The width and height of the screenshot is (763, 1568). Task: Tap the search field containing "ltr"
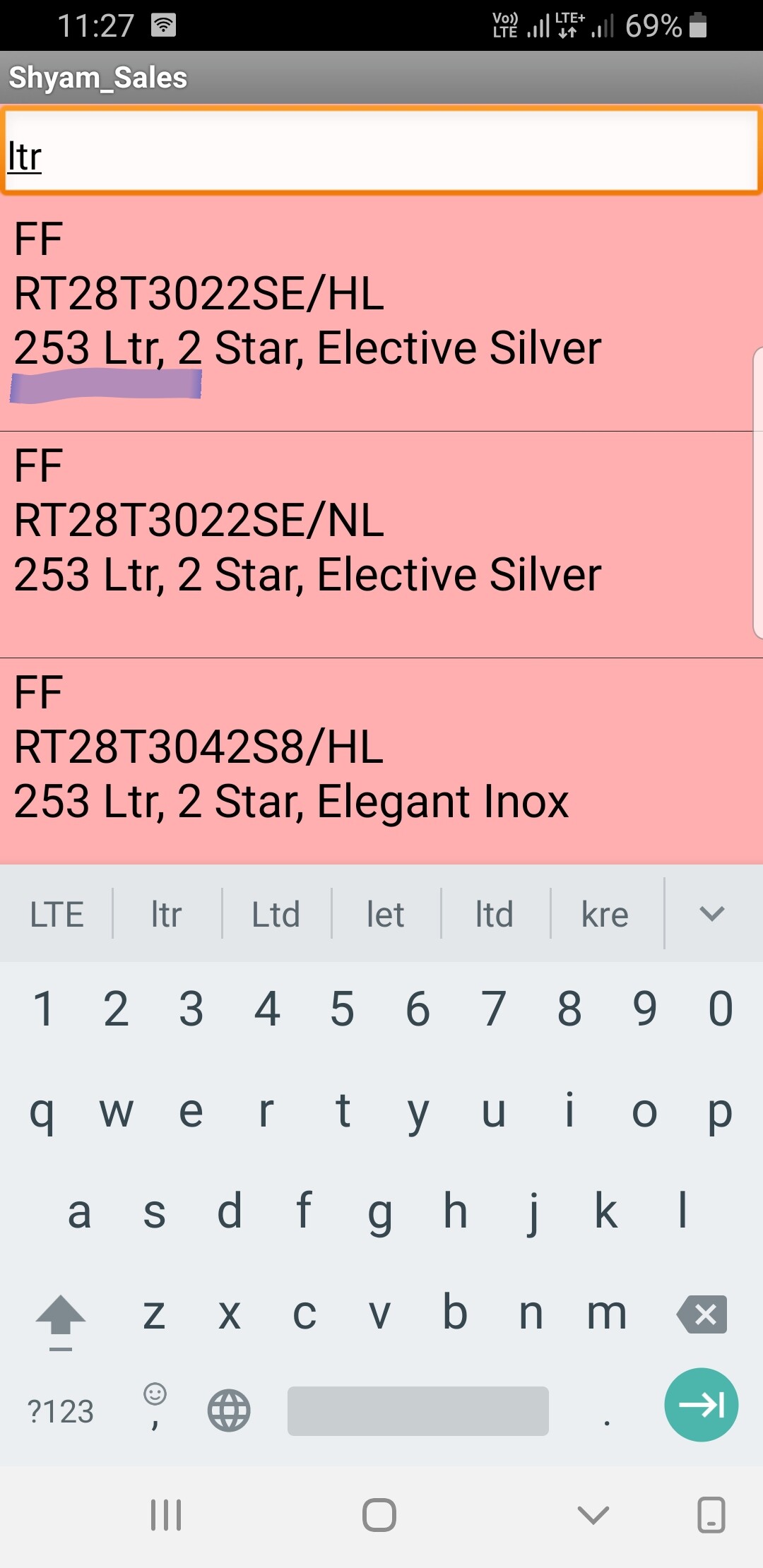click(381, 150)
